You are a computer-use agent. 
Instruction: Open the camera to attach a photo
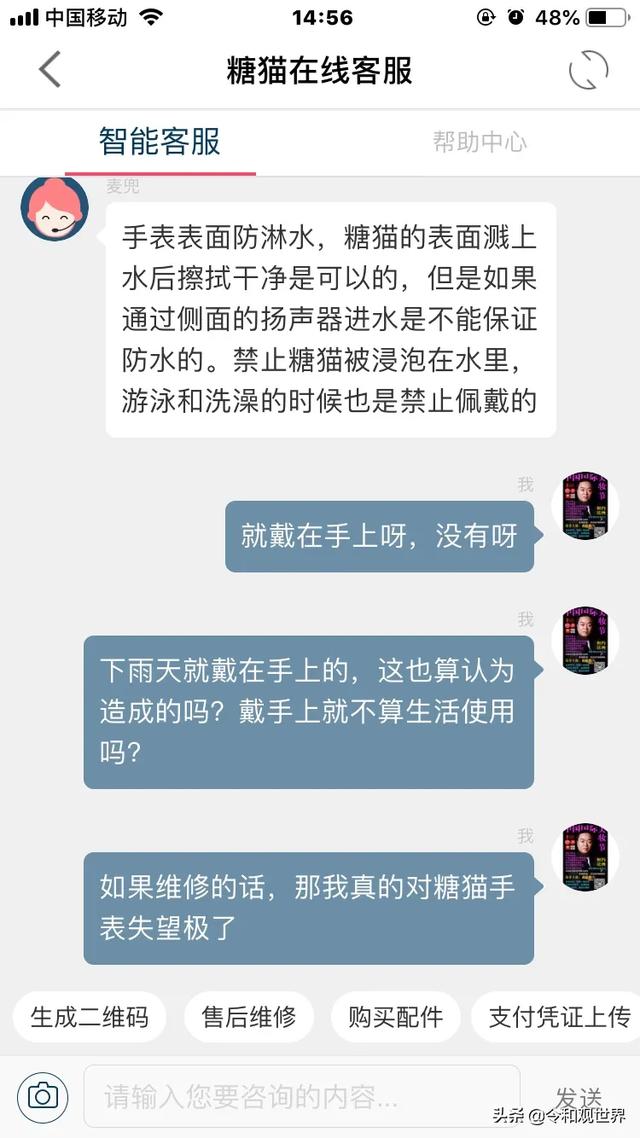pyautogui.click(x=42, y=1096)
